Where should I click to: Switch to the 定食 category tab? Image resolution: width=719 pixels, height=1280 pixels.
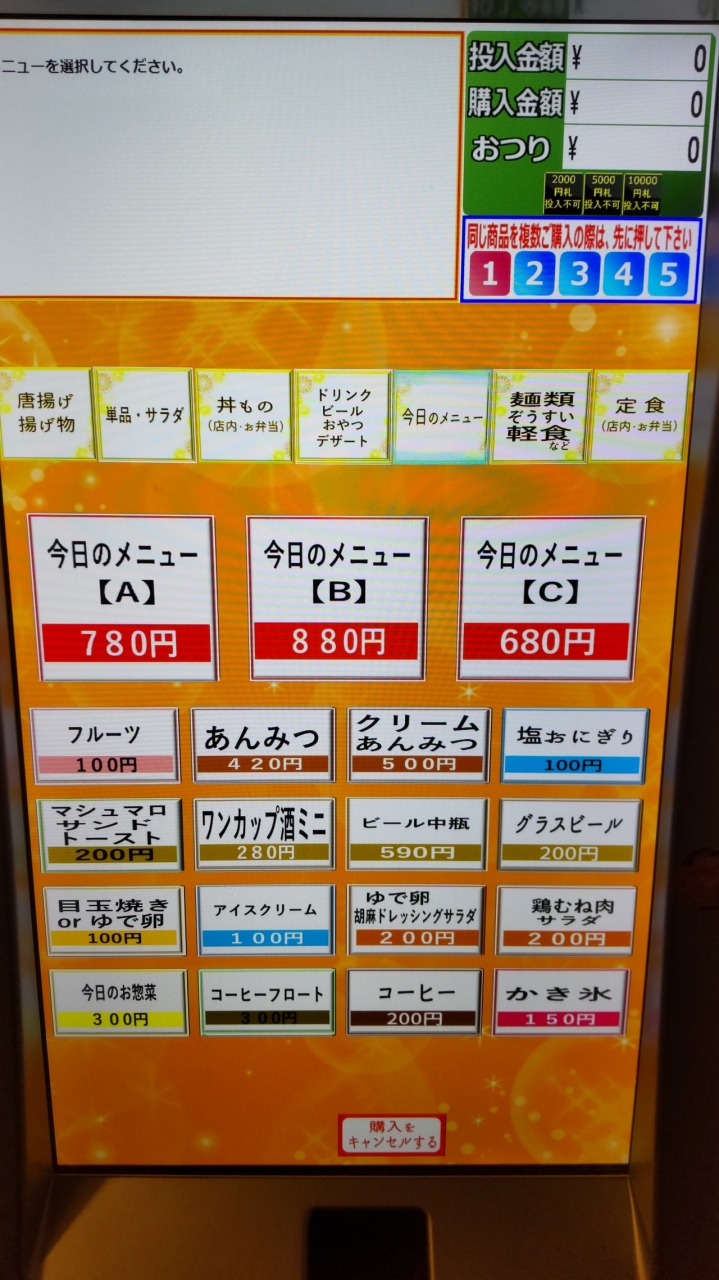tap(640, 415)
